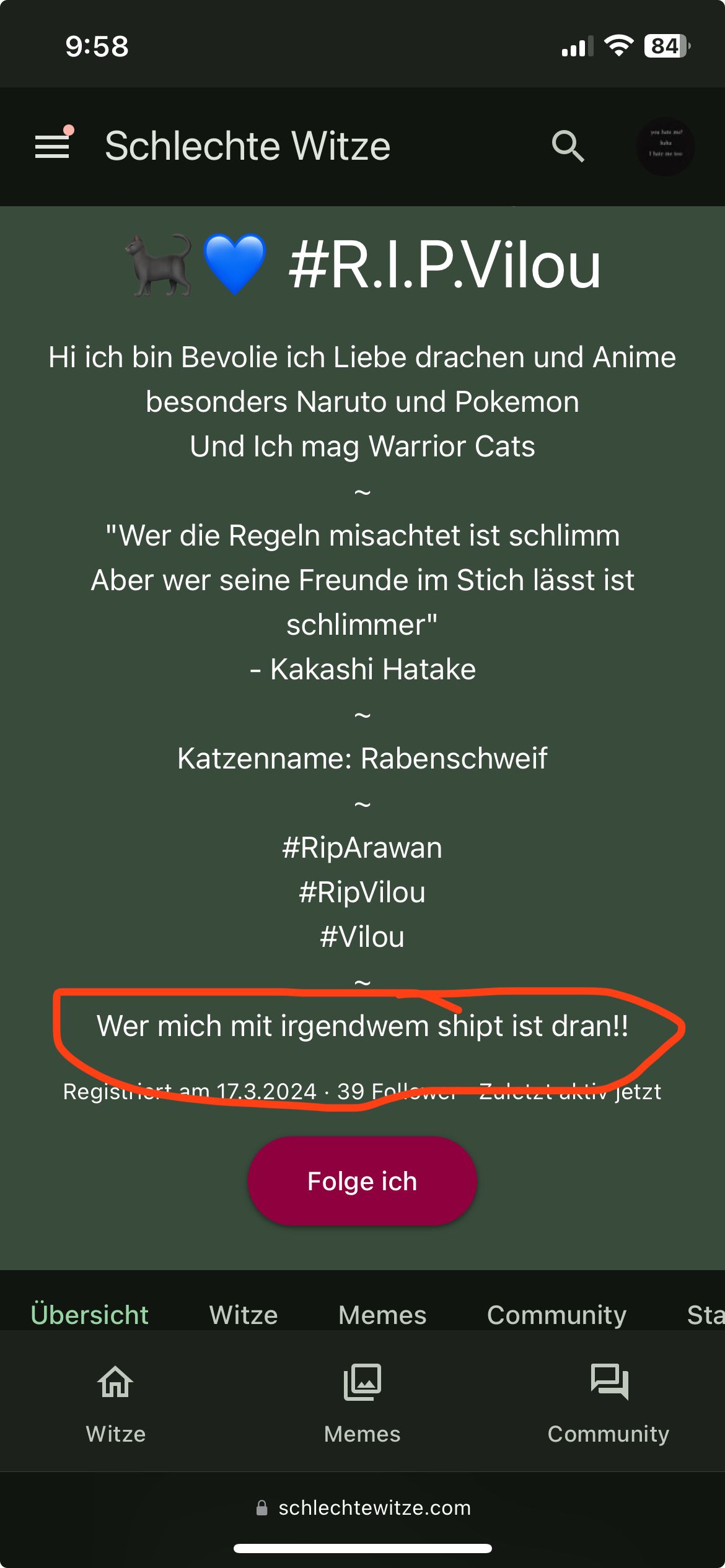
Task: Open the profile avatar in app bar
Action: point(666,147)
